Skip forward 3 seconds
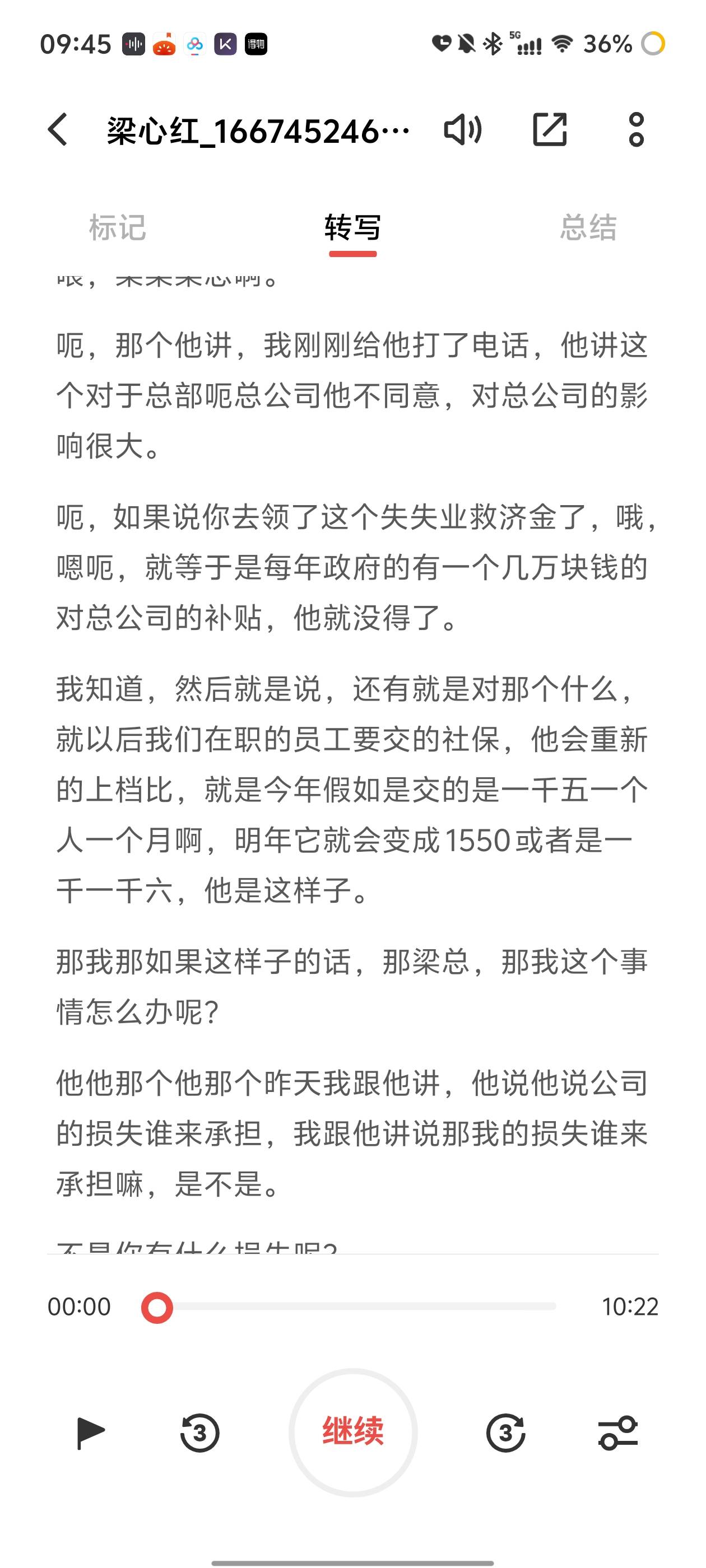This screenshot has height=1568, width=706. coord(505,1433)
